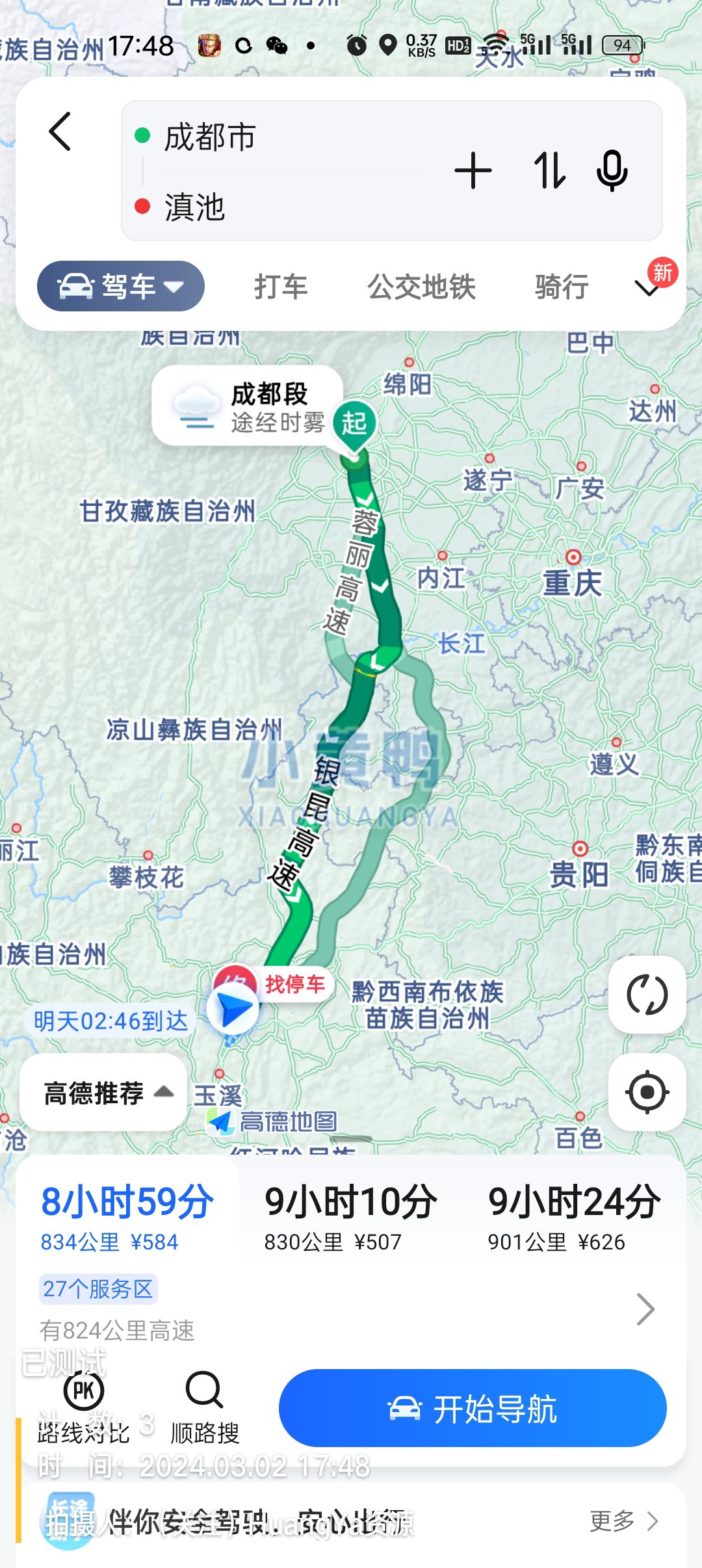Tap the plus icon to add a waypoint
The width and height of the screenshot is (702, 1568).
(x=473, y=171)
